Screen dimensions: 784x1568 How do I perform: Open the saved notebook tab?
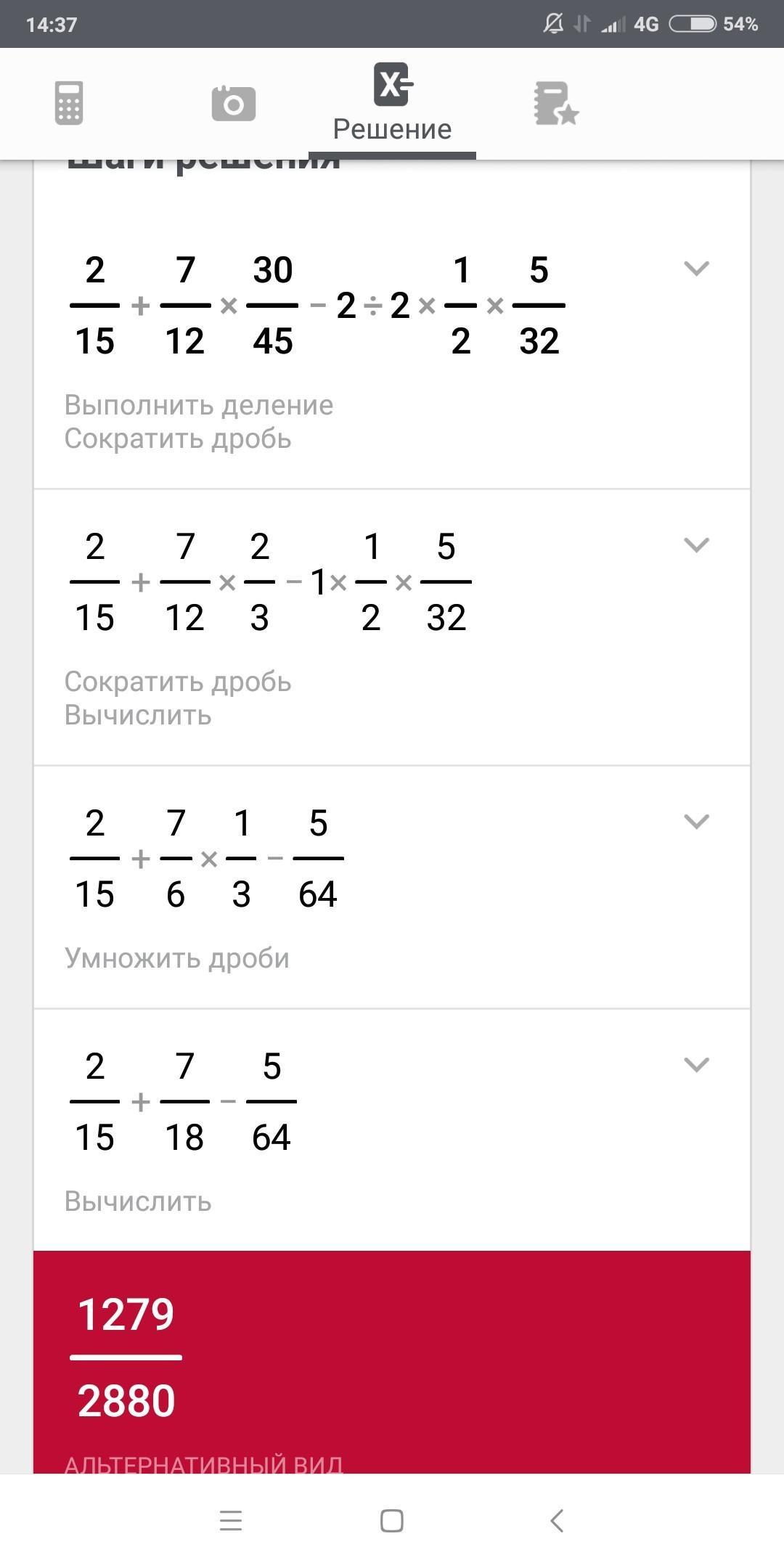[x=556, y=103]
